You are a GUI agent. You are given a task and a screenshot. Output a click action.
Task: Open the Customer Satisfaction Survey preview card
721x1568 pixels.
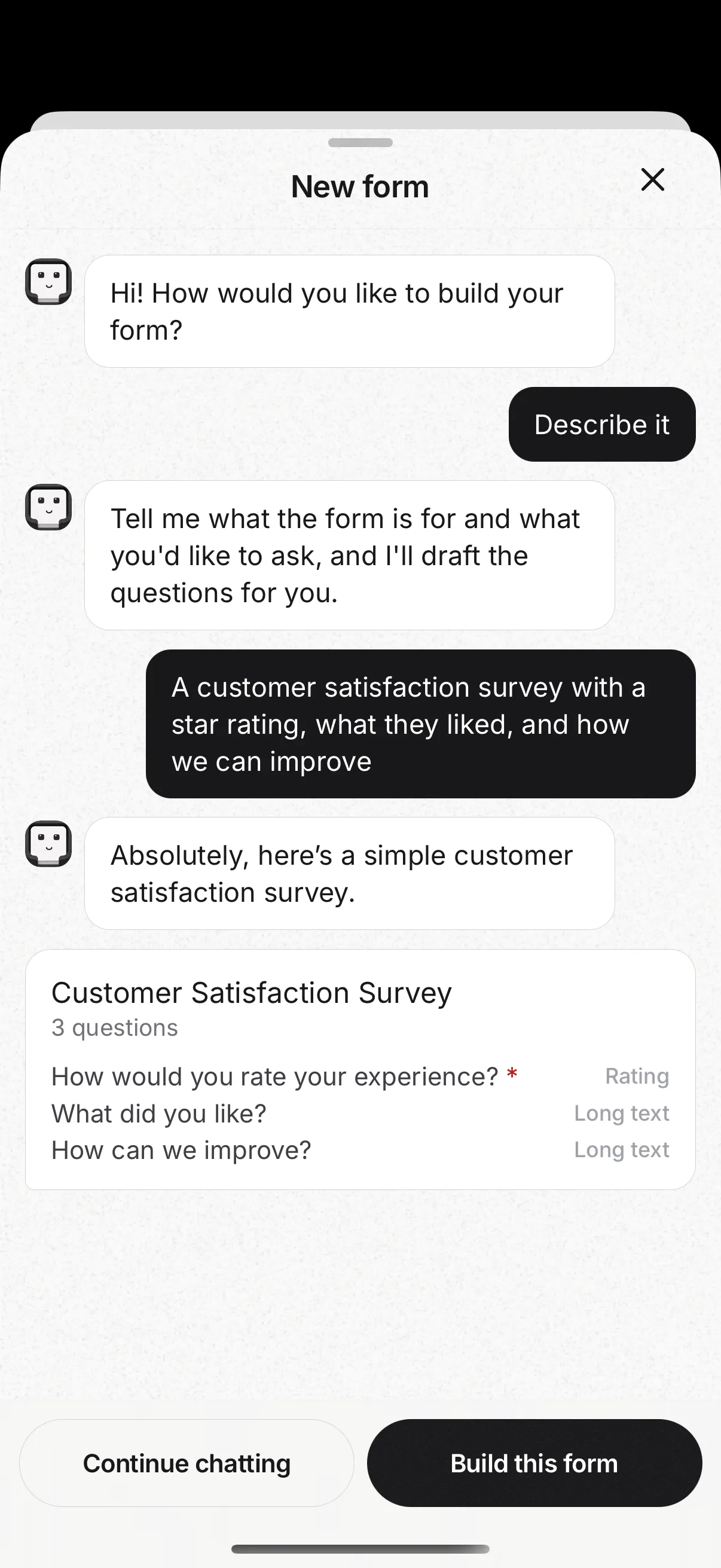[360, 1069]
